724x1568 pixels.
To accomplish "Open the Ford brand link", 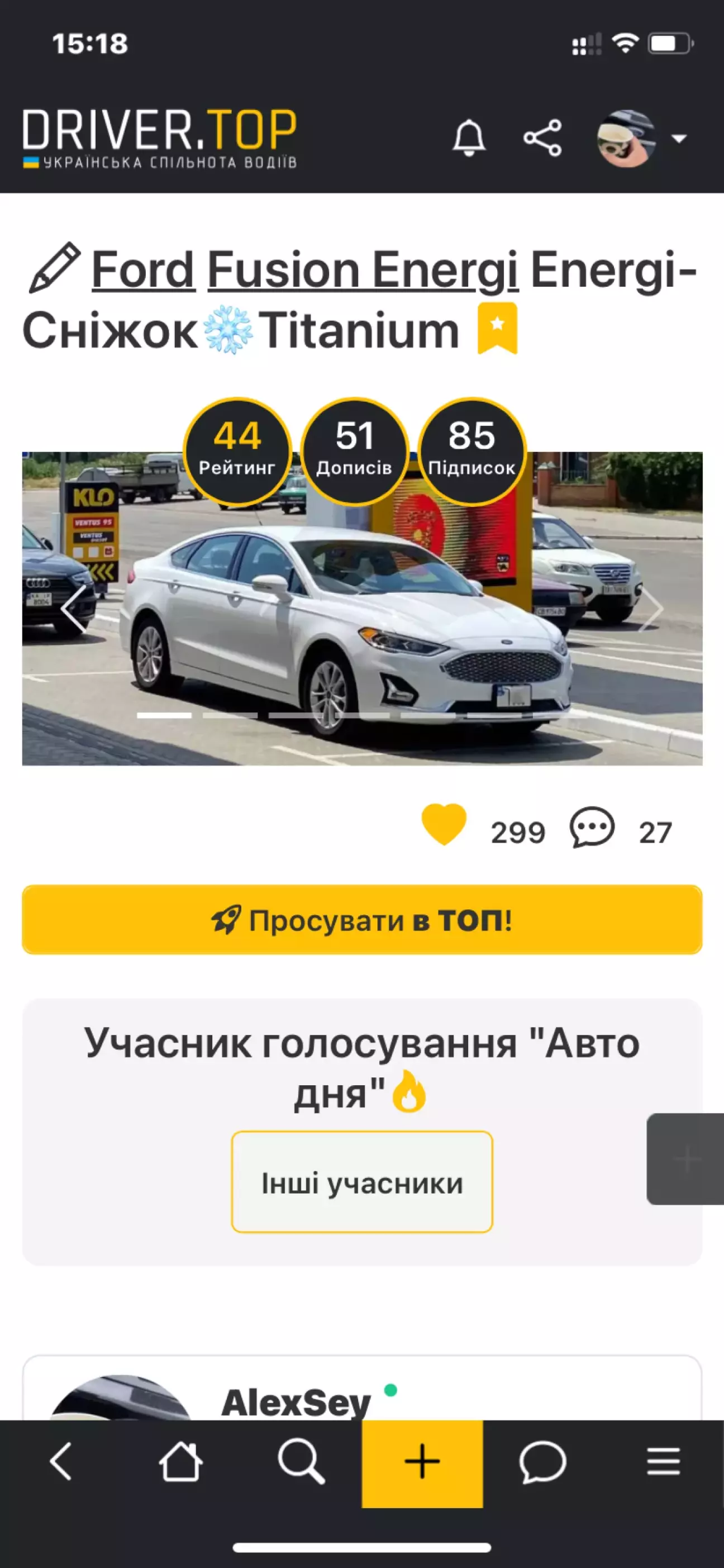I will tap(143, 269).
